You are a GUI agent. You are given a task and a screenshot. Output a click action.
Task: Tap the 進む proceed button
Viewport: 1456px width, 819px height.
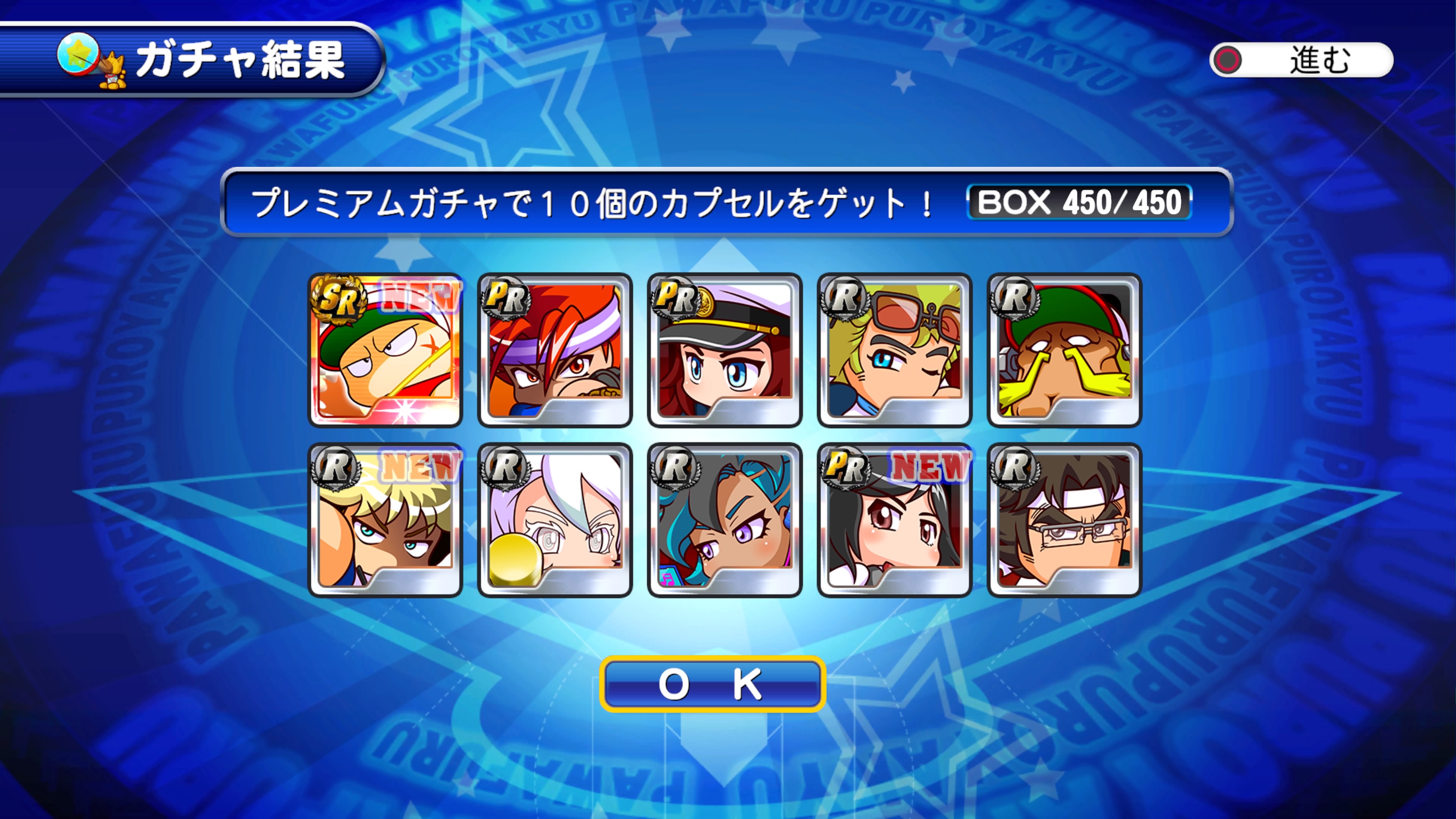pyautogui.click(x=1301, y=60)
